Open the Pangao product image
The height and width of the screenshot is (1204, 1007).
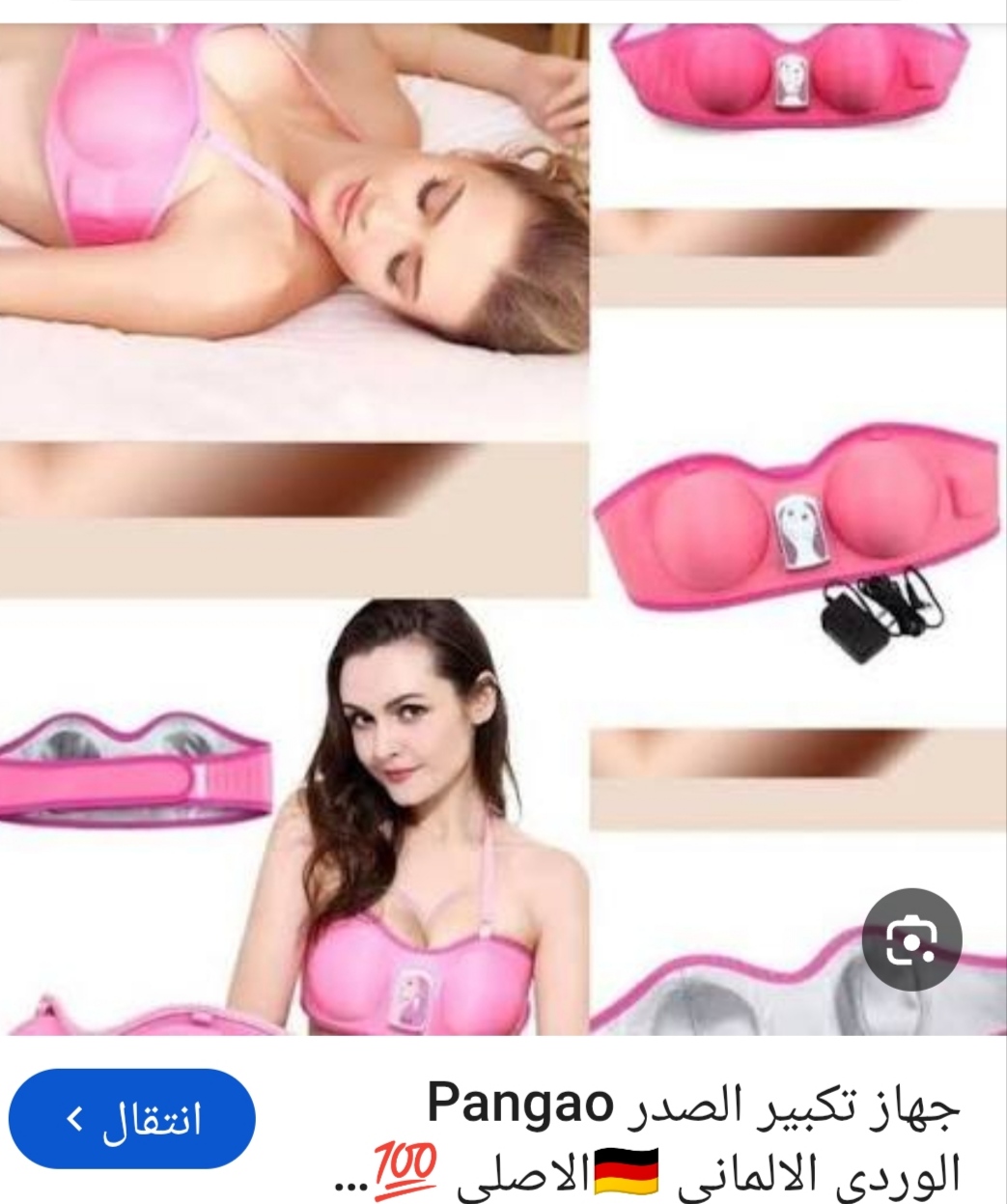tap(503, 527)
